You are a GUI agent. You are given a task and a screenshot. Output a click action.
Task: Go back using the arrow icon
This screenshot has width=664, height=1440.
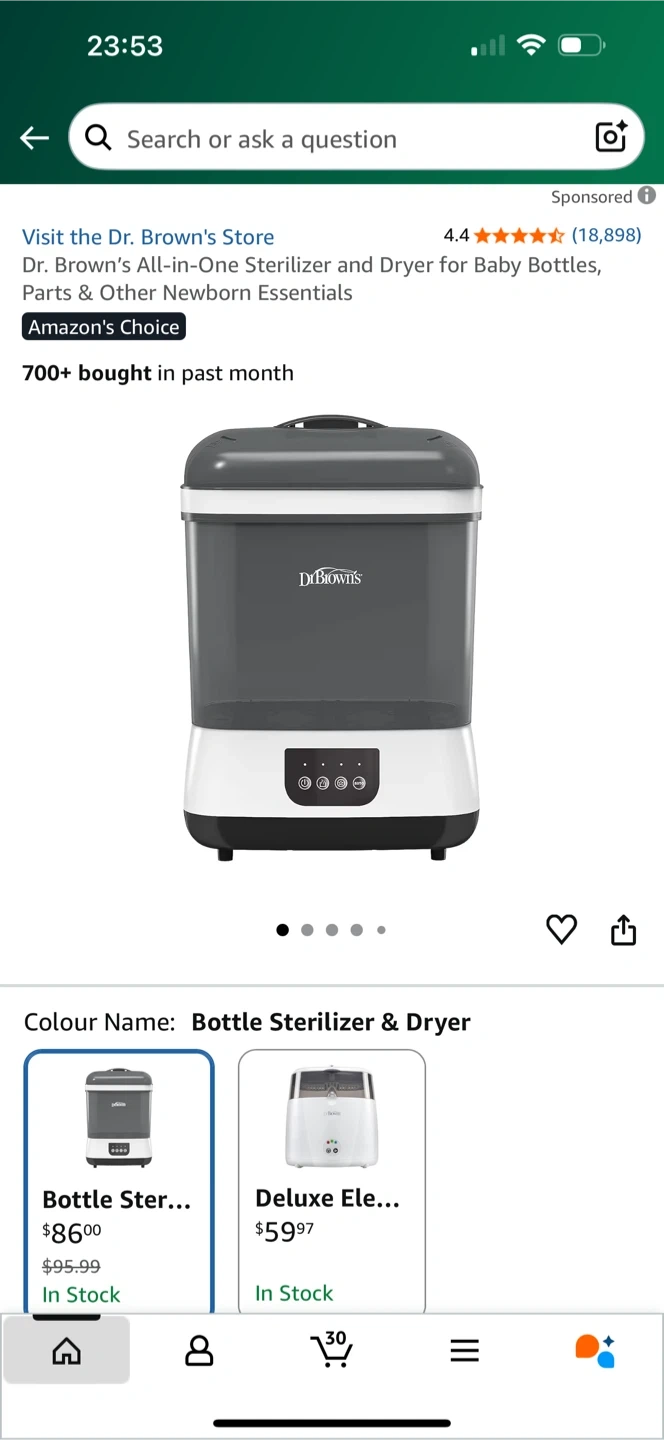(35, 138)
